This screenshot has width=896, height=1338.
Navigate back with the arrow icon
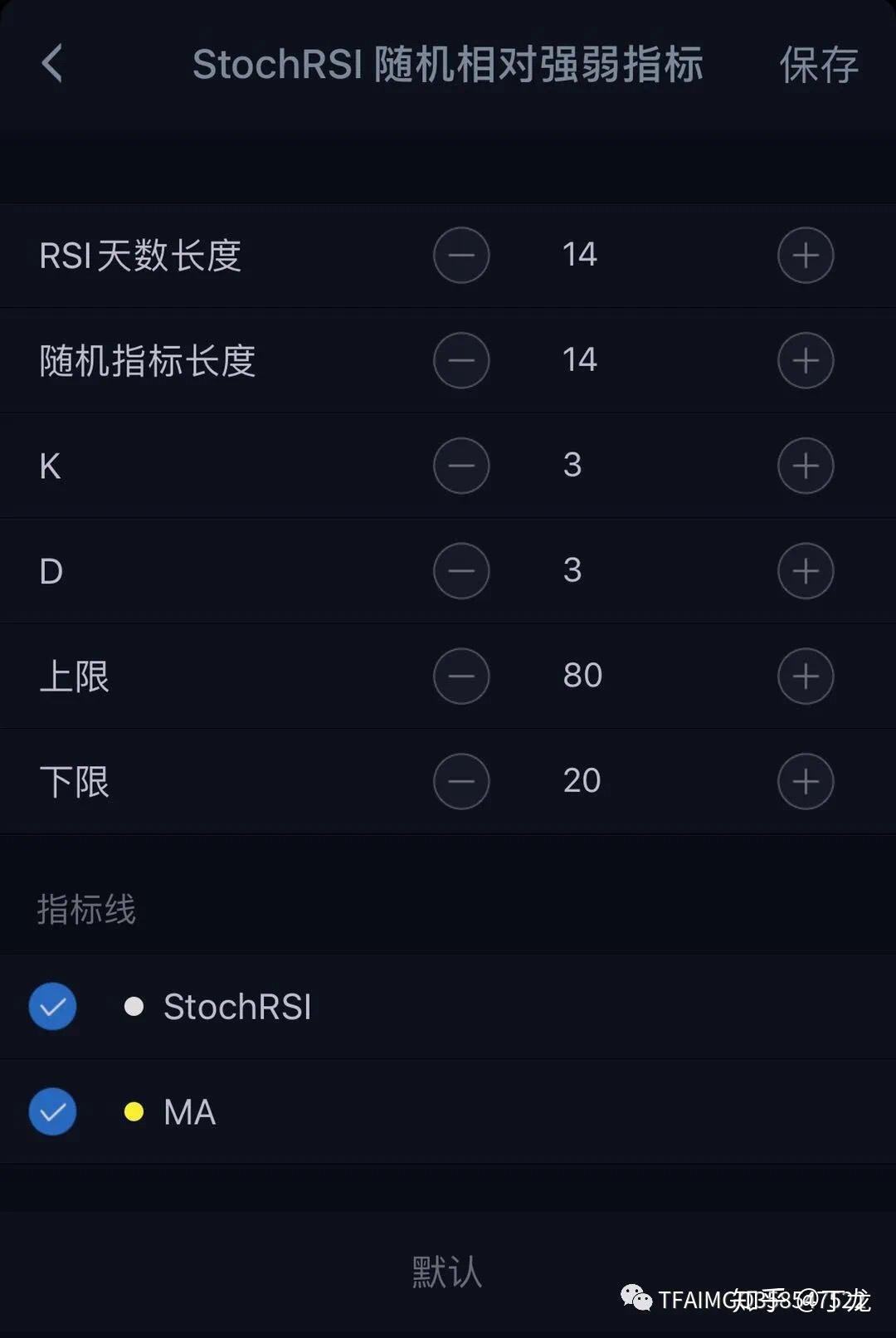coord(52,65)
